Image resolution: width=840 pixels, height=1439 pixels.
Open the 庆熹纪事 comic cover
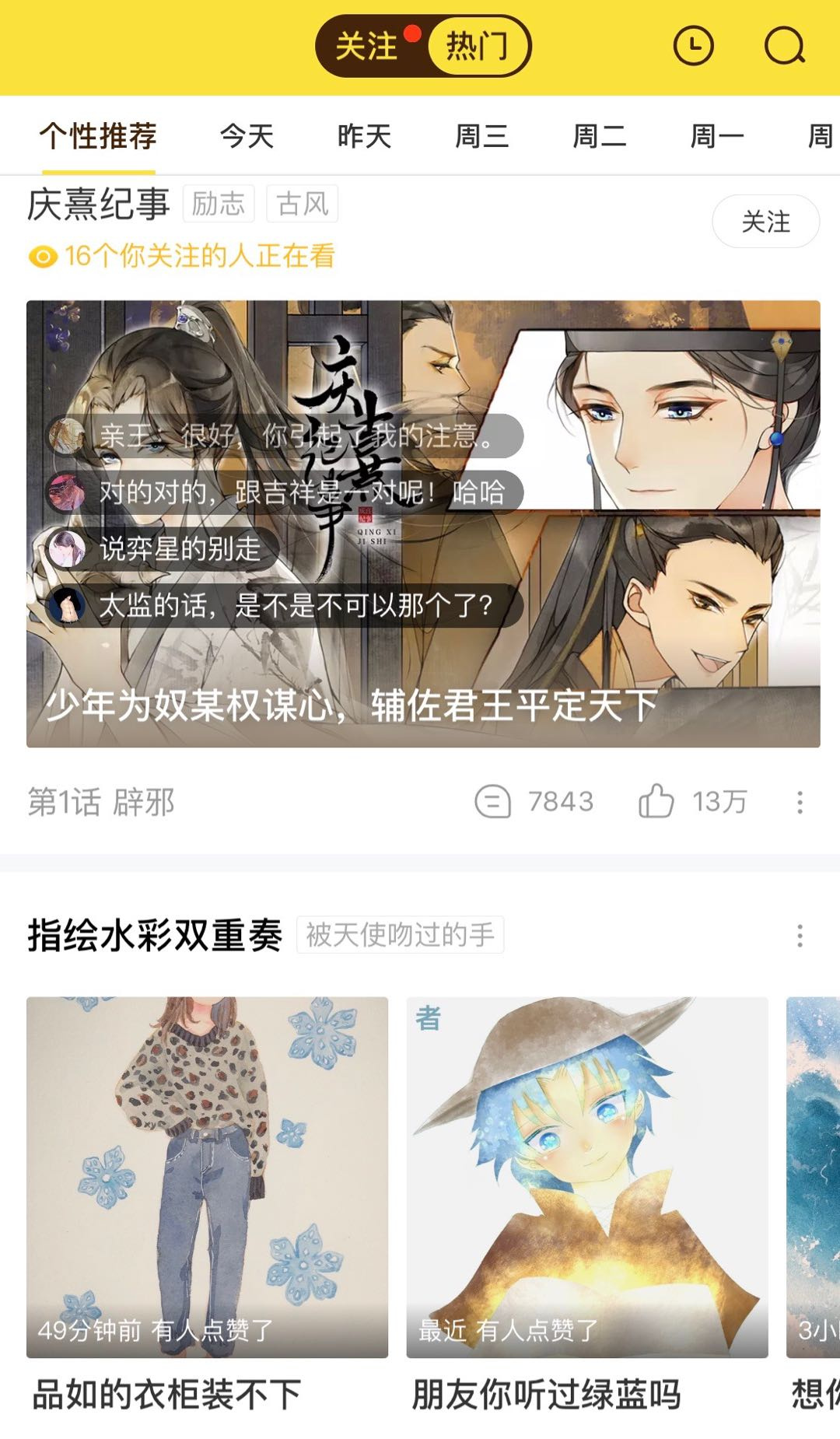(x=423, y=523)
